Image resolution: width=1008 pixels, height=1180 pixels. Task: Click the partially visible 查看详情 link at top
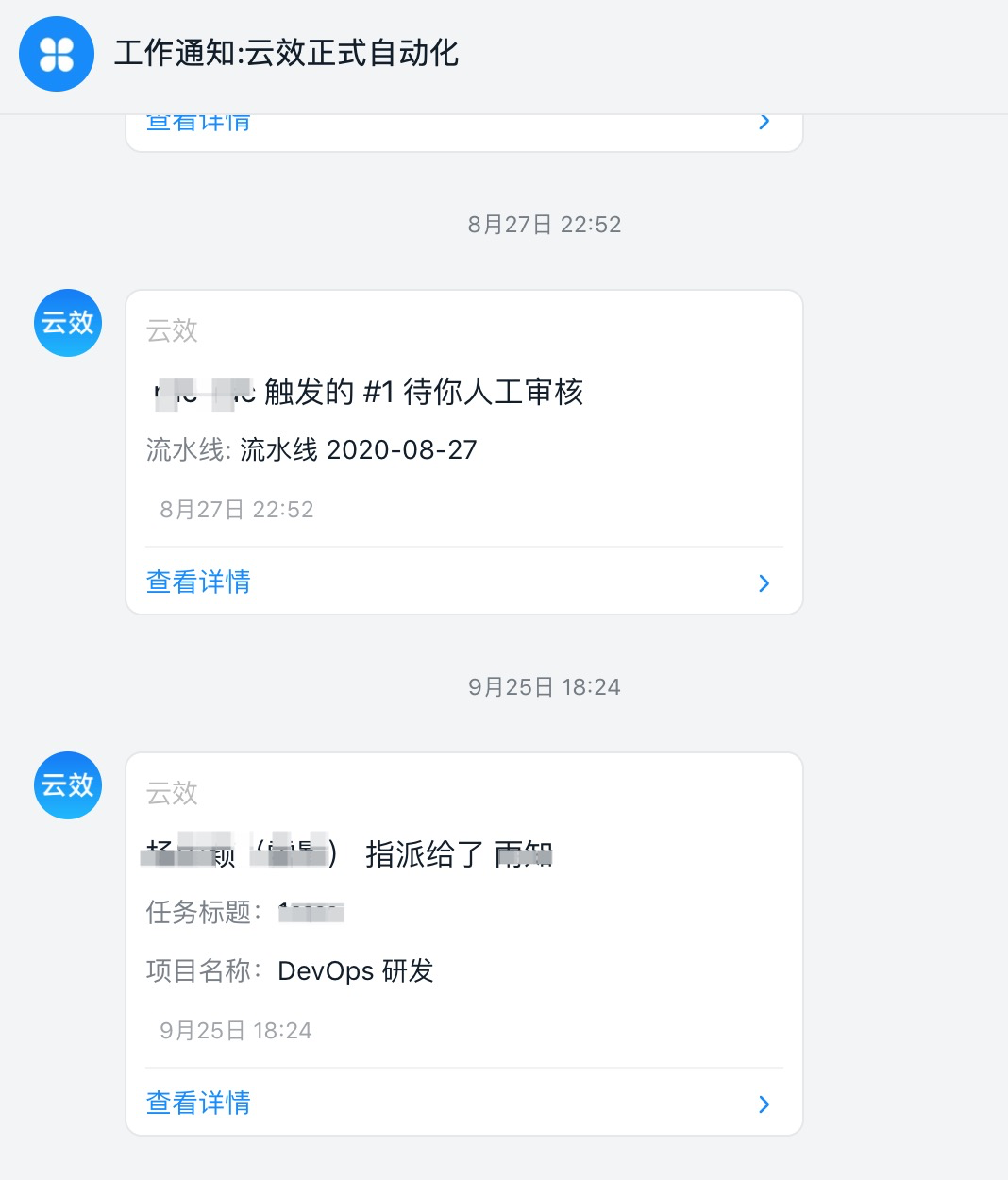196,120
